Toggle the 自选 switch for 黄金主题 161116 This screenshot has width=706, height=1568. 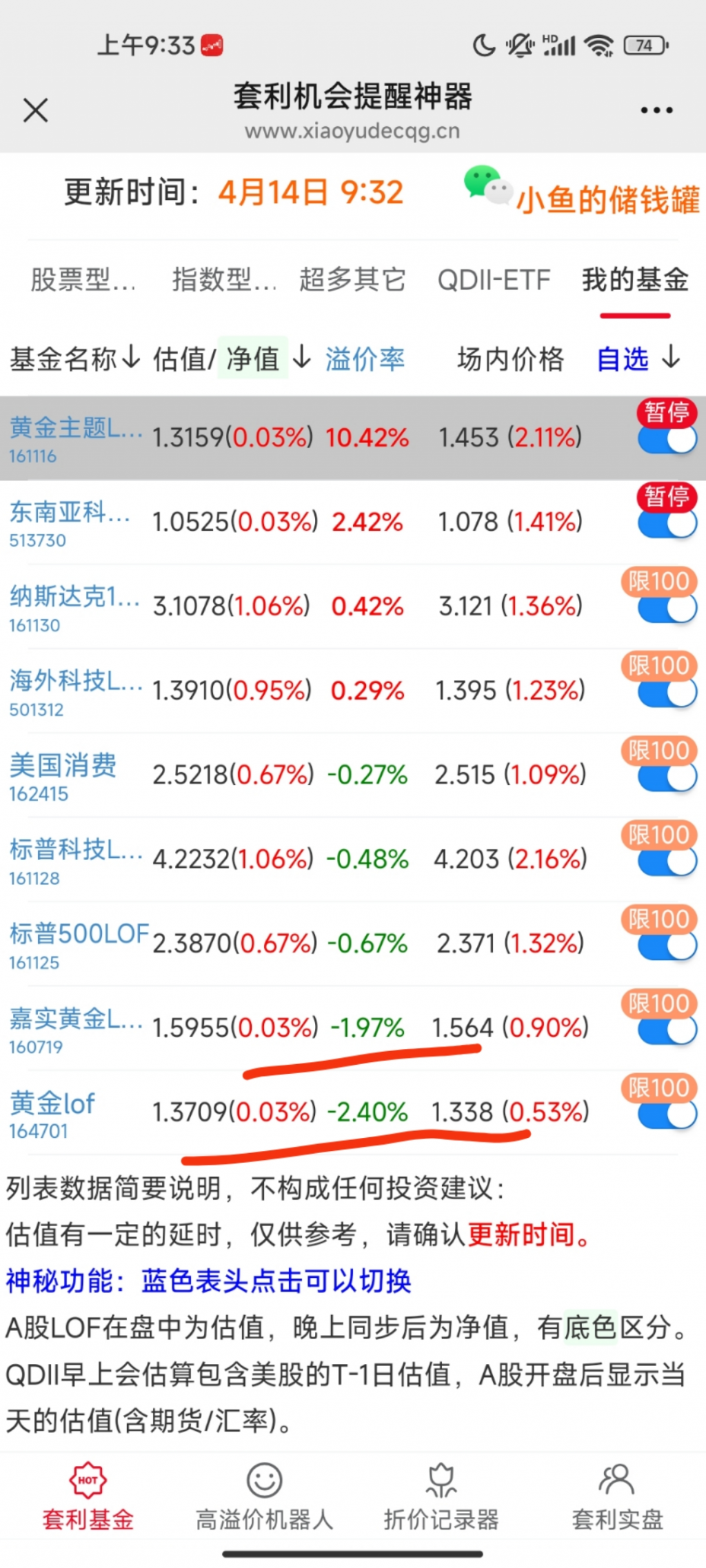[667, 440]
